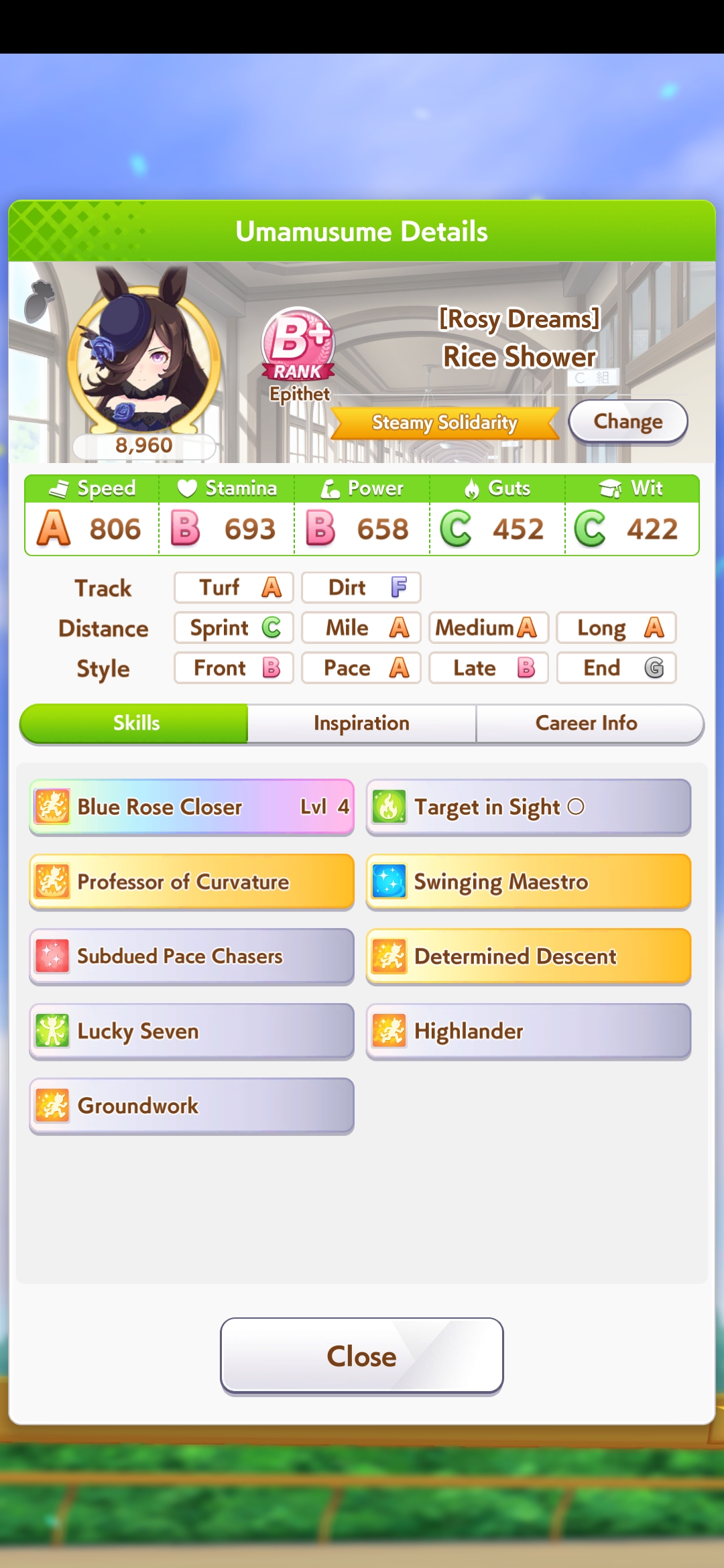Screen dimensions: 724x1568
Task: Open the Subdued Pace Chasers skill
Action: (x=192, y=956)
